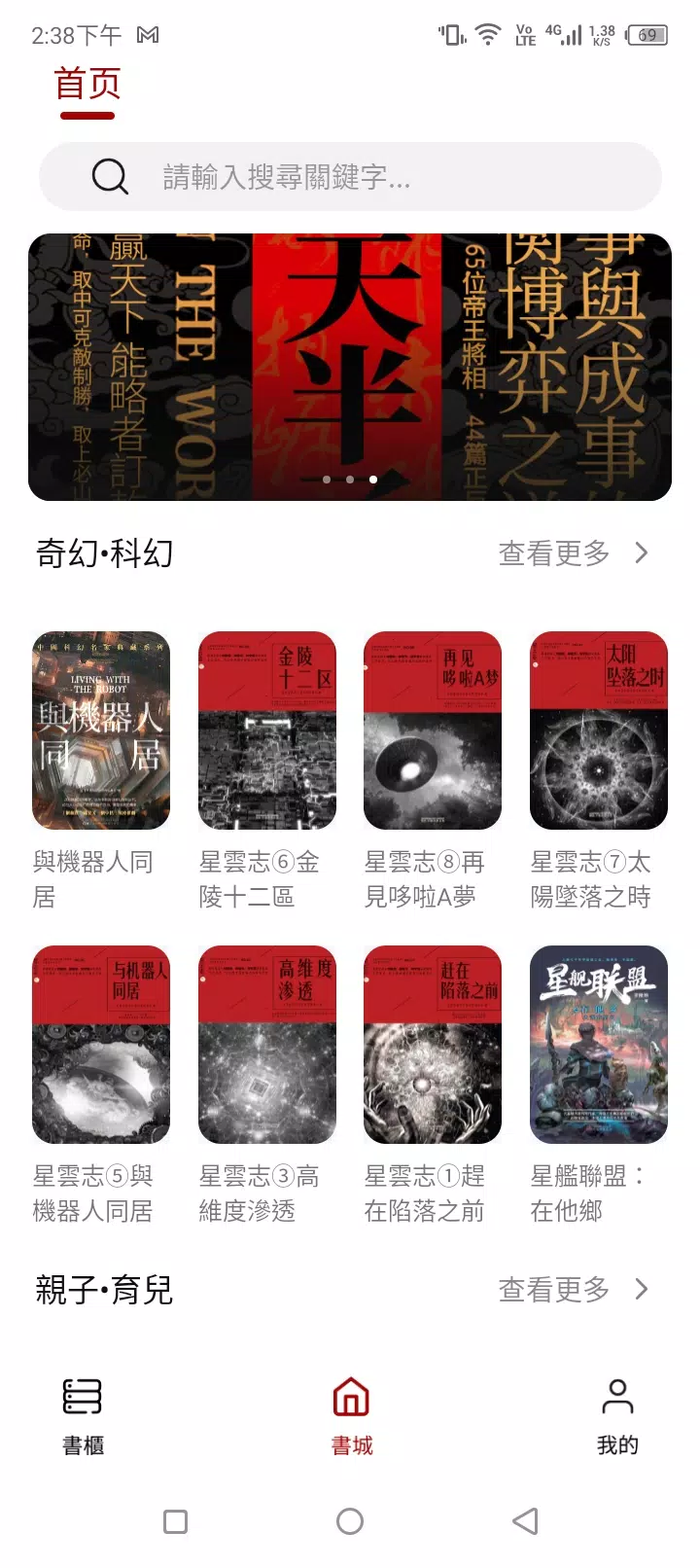Screen dimensions: 700x1568
Task: Open the featured banner at the top
Action: tap(350, 367)
